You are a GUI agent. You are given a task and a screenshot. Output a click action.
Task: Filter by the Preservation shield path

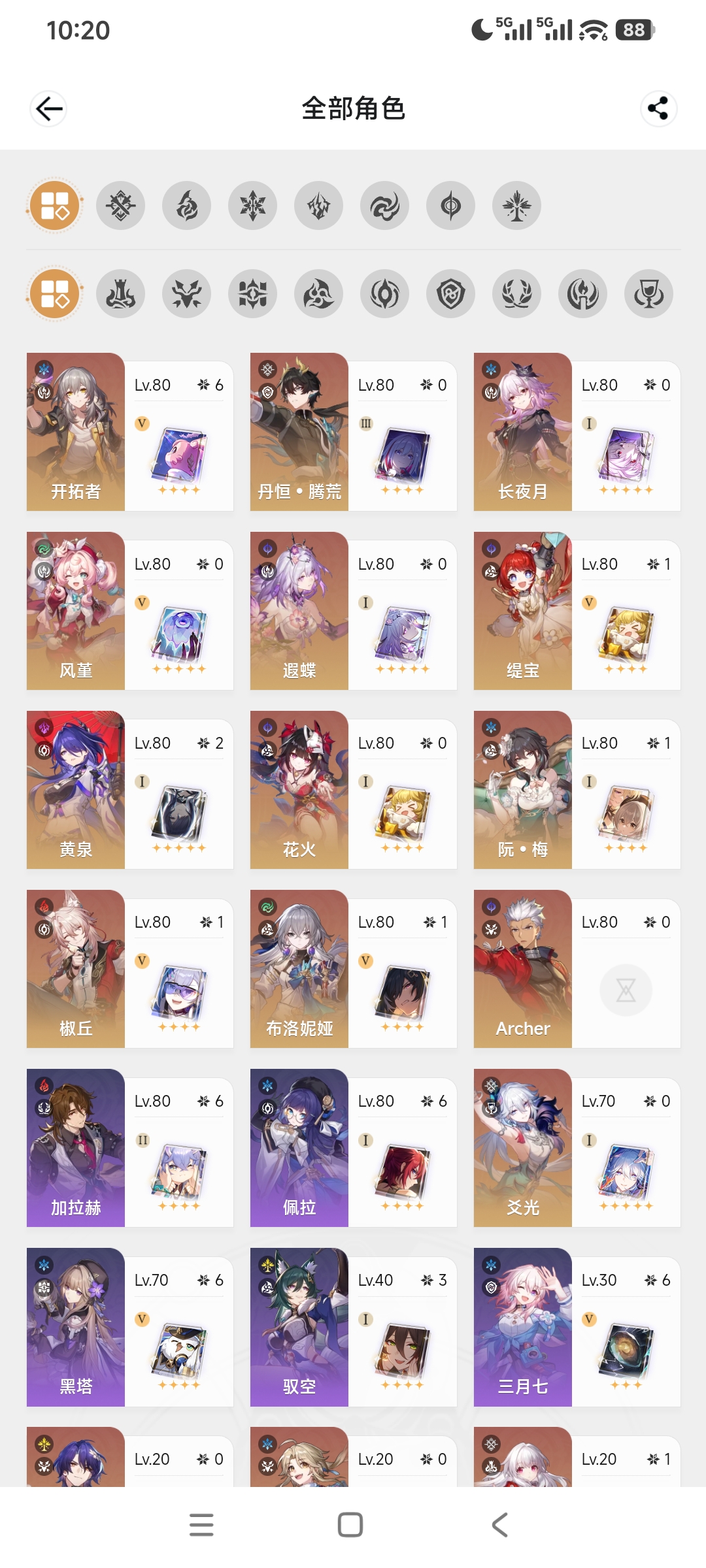(451, 294)
